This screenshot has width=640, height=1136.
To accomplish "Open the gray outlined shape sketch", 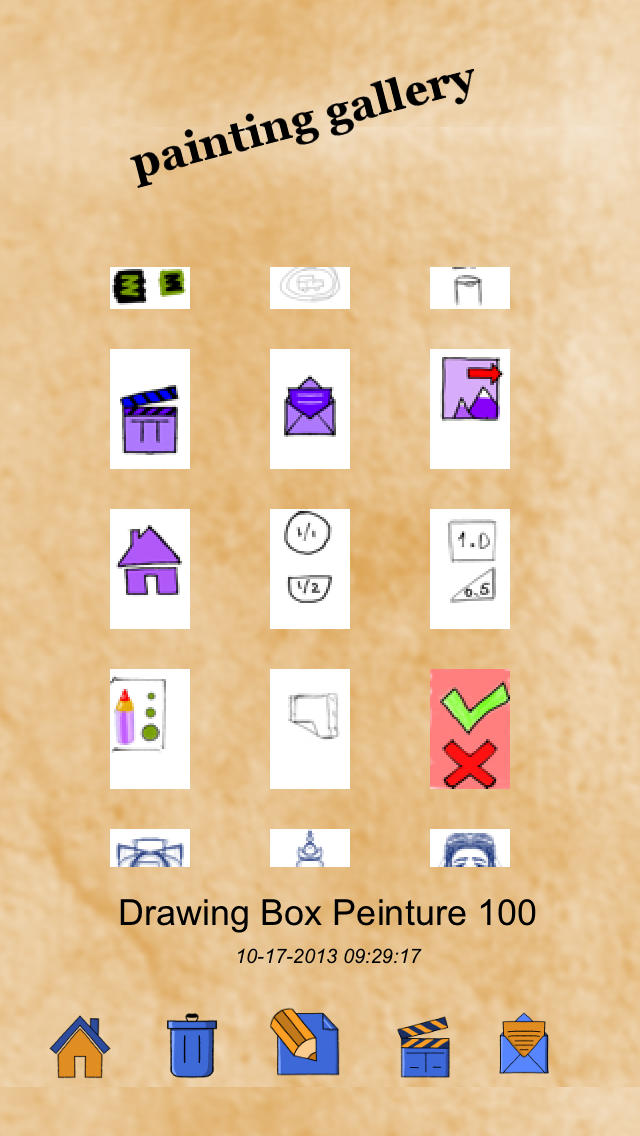I will 310,729.
